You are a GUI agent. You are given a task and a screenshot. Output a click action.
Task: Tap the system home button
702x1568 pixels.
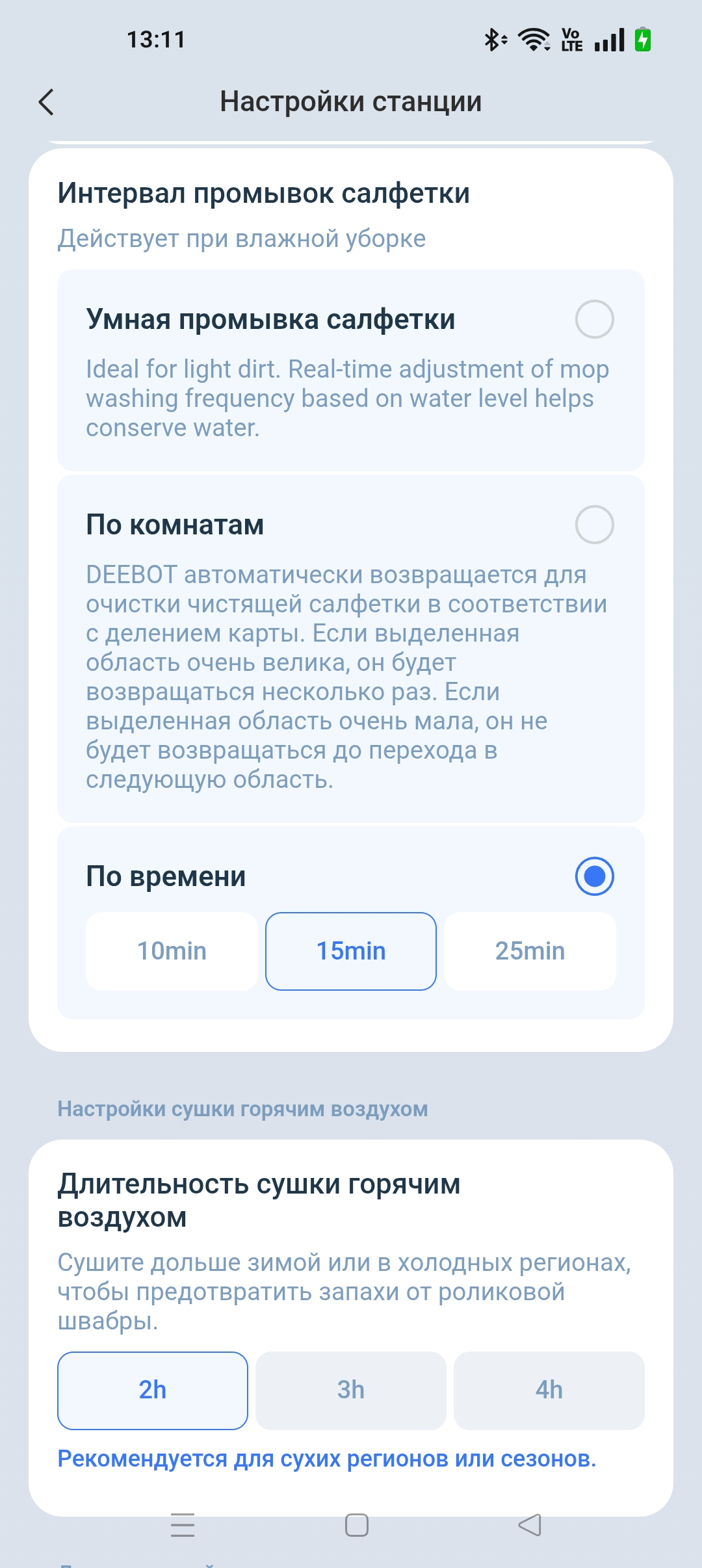tap(356, 1524)
